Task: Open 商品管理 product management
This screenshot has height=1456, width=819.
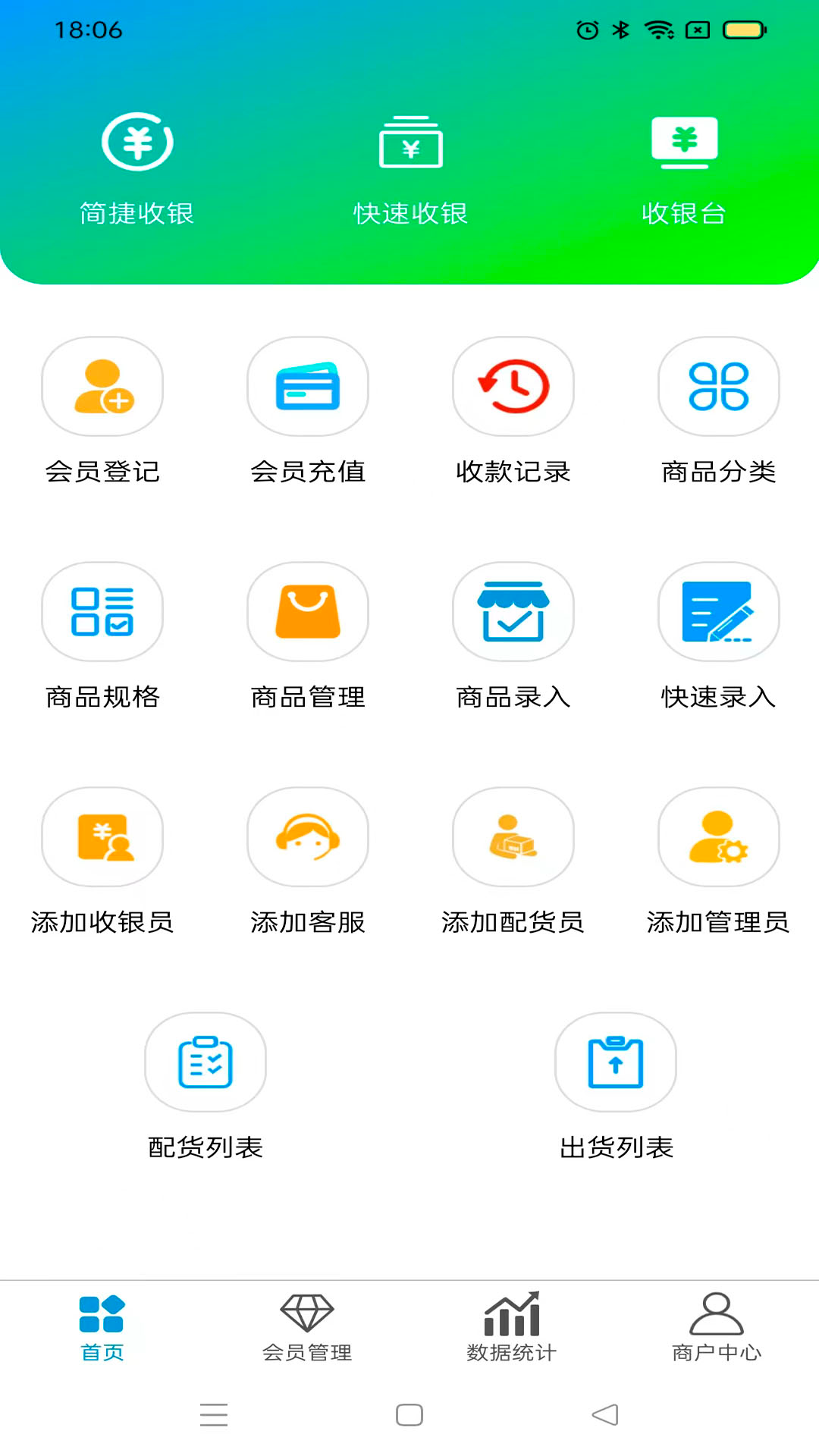Action: click(308, 636)
